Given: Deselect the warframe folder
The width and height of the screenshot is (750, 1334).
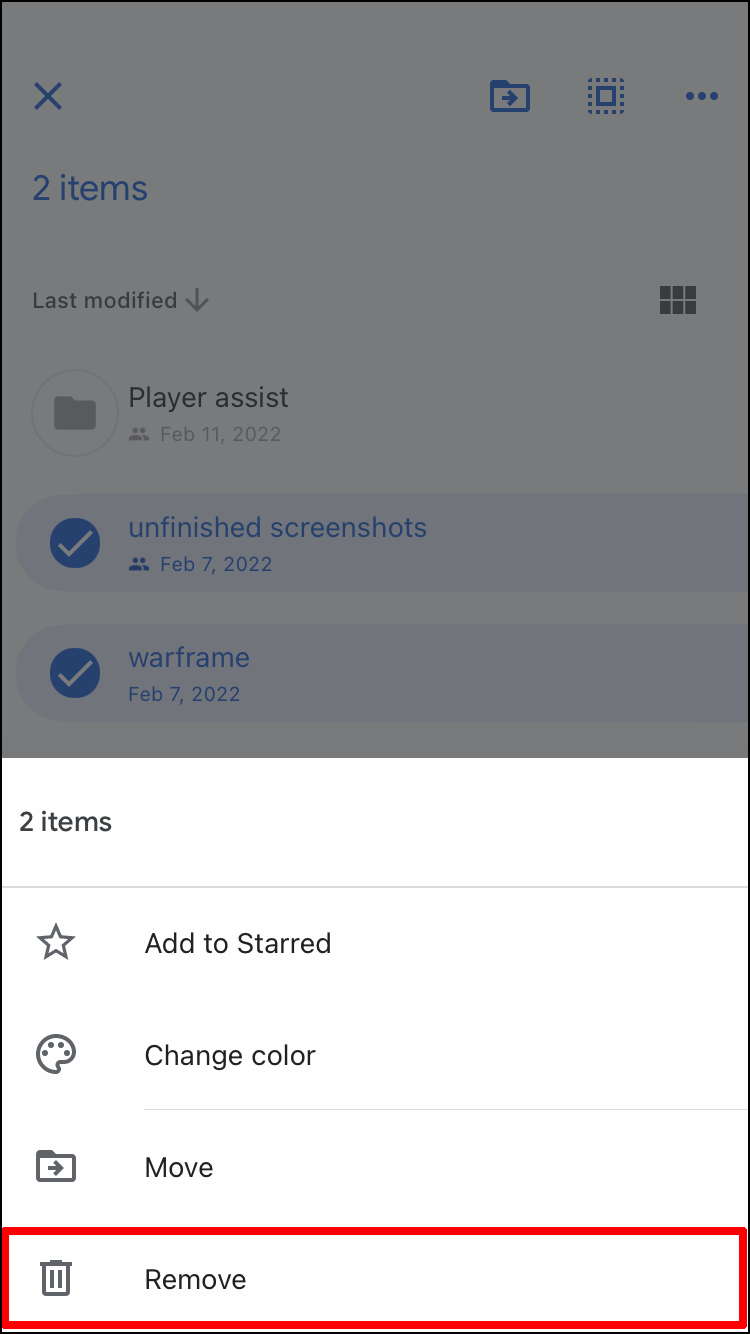Looking at the screenshot, I should pos(75,673).
